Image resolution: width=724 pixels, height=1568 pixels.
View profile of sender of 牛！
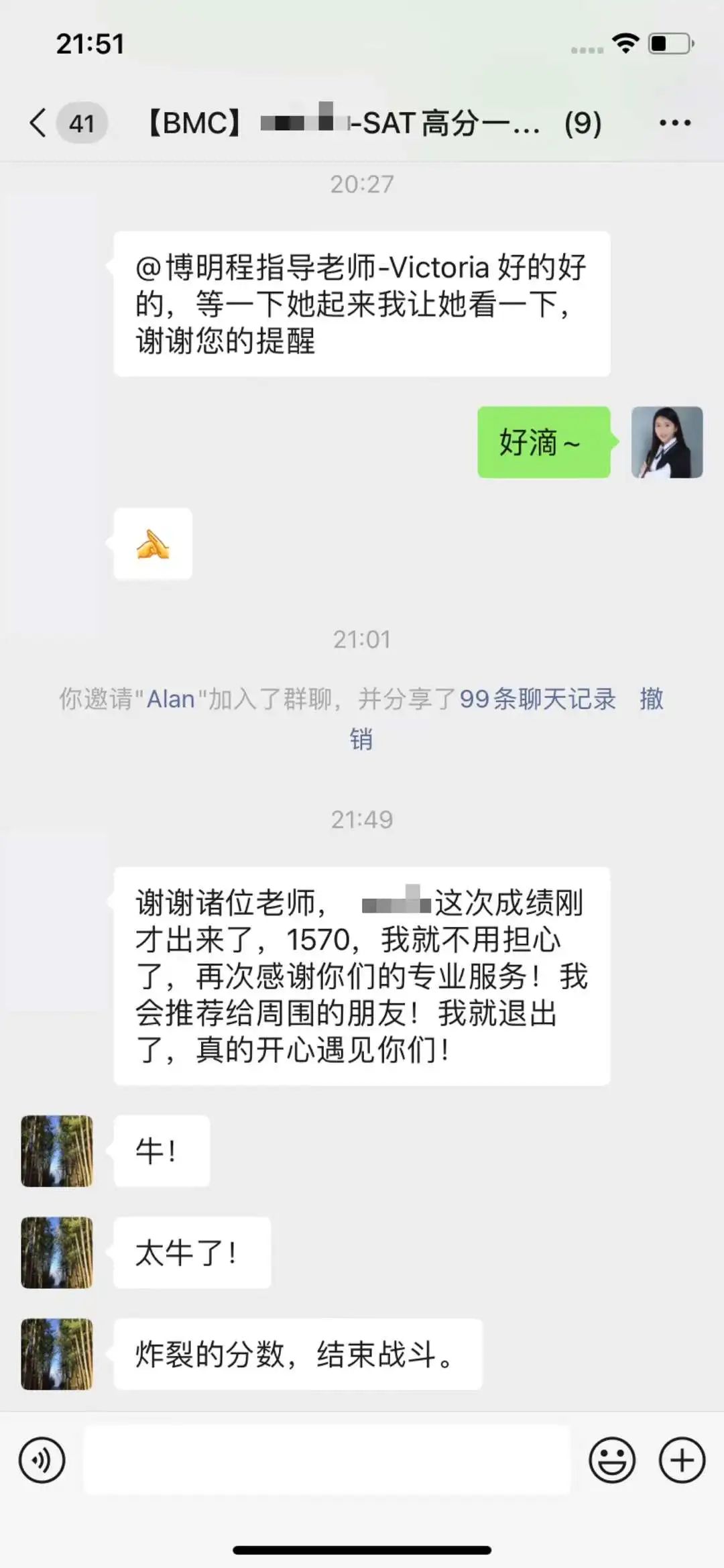pos(57,1151)
